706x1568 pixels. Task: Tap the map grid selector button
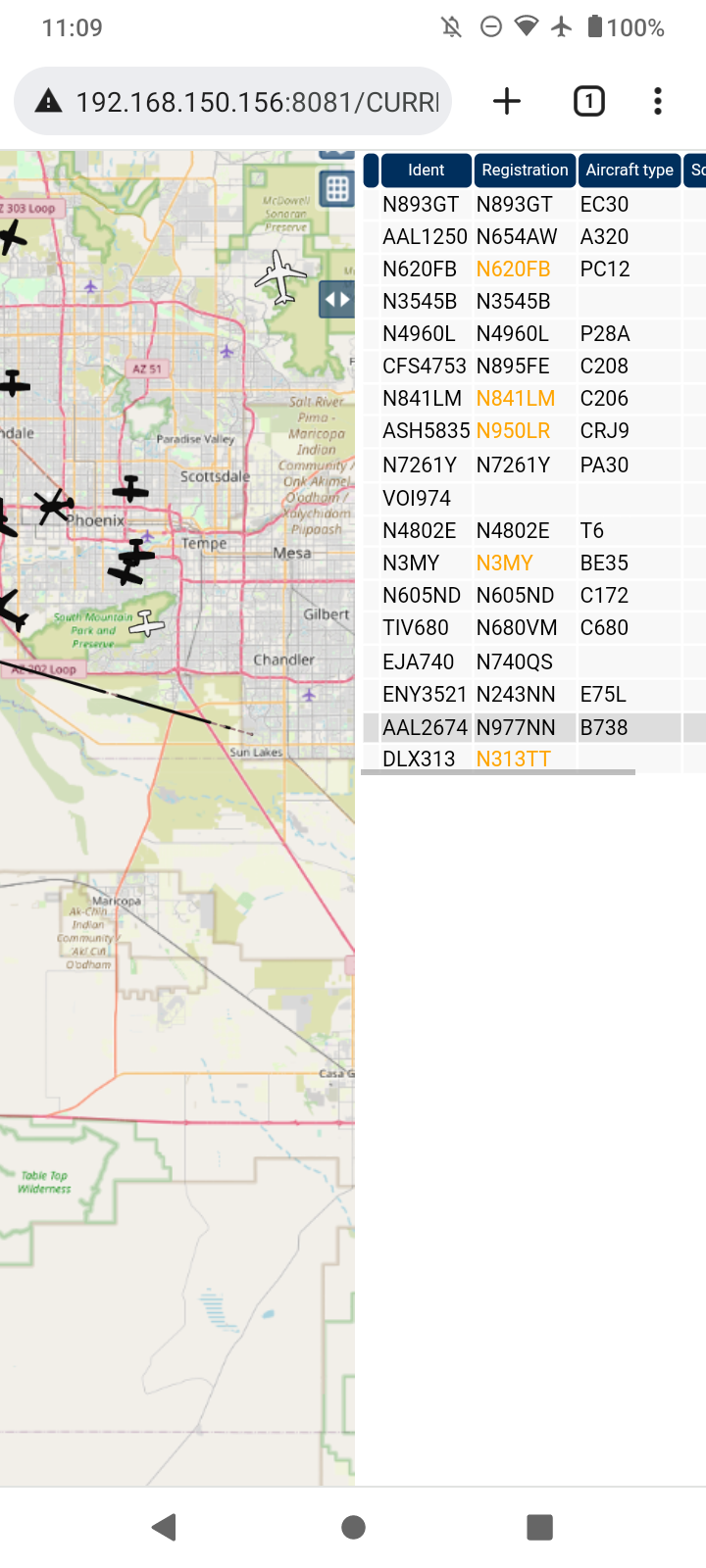point(337,188)
